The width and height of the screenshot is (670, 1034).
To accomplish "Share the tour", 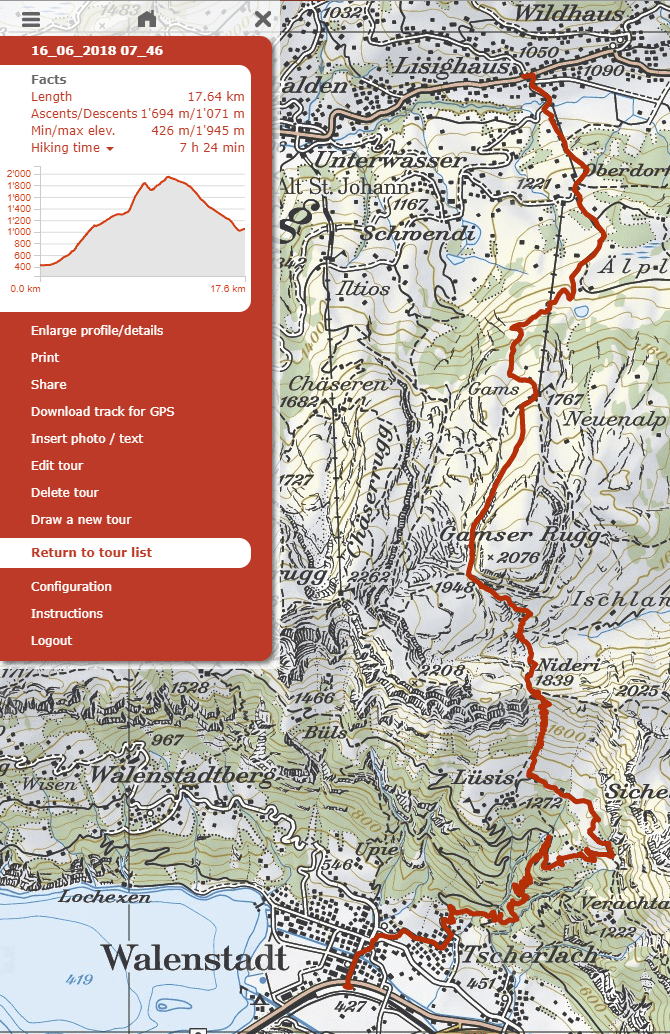I will (x=49, y=385).
